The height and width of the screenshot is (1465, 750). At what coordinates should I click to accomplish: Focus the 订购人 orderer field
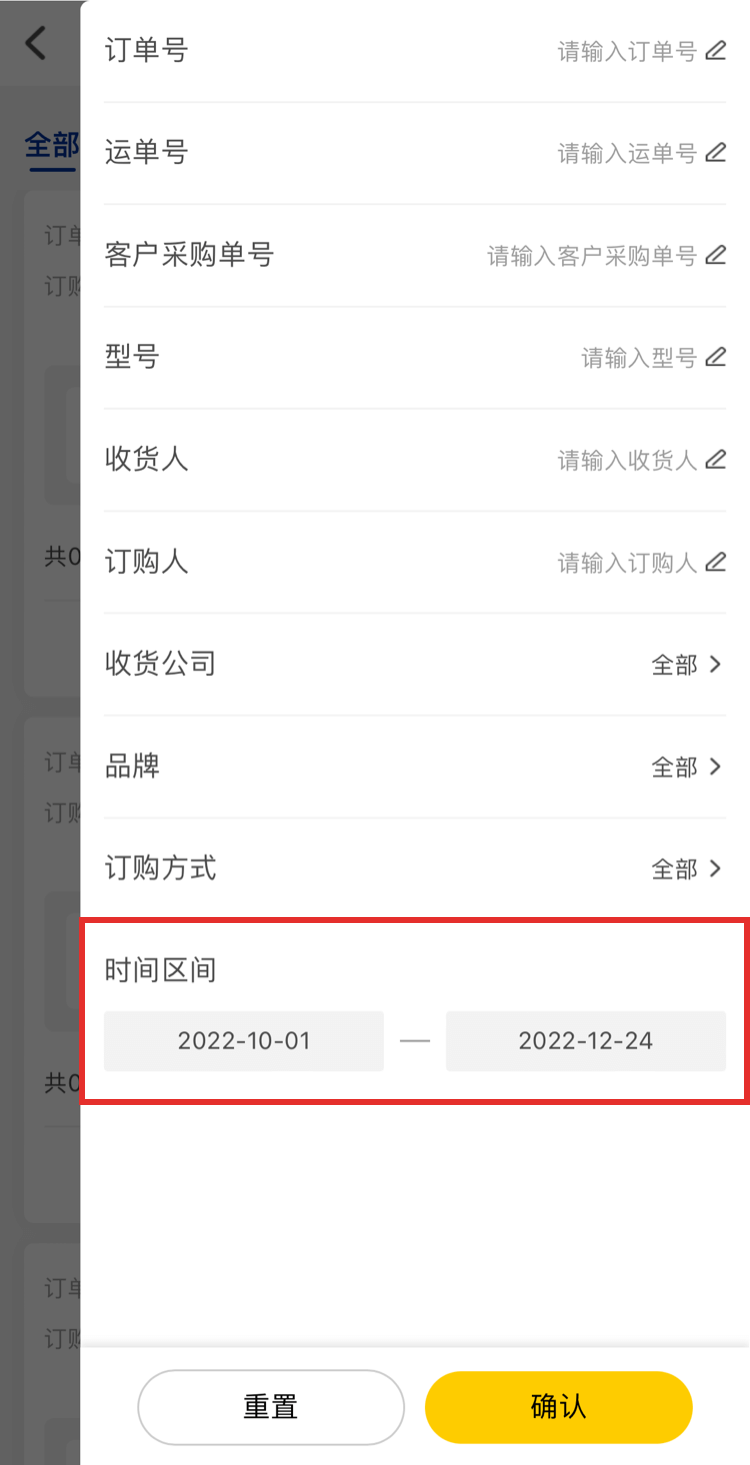coord(627,563)
